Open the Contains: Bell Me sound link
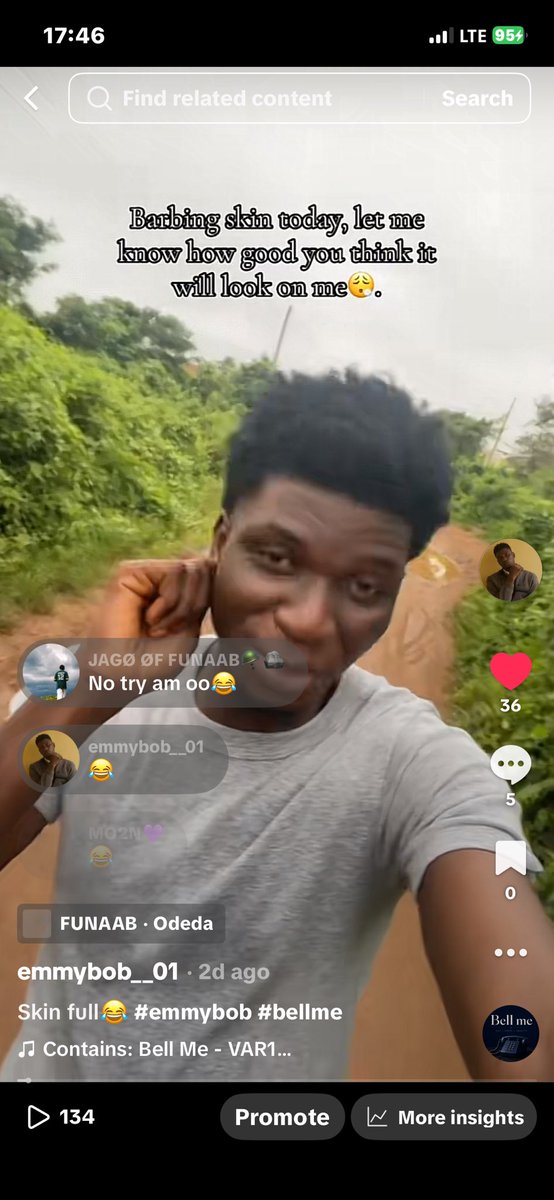This screenshot has width=554, height=1200. click(155, 1050)
